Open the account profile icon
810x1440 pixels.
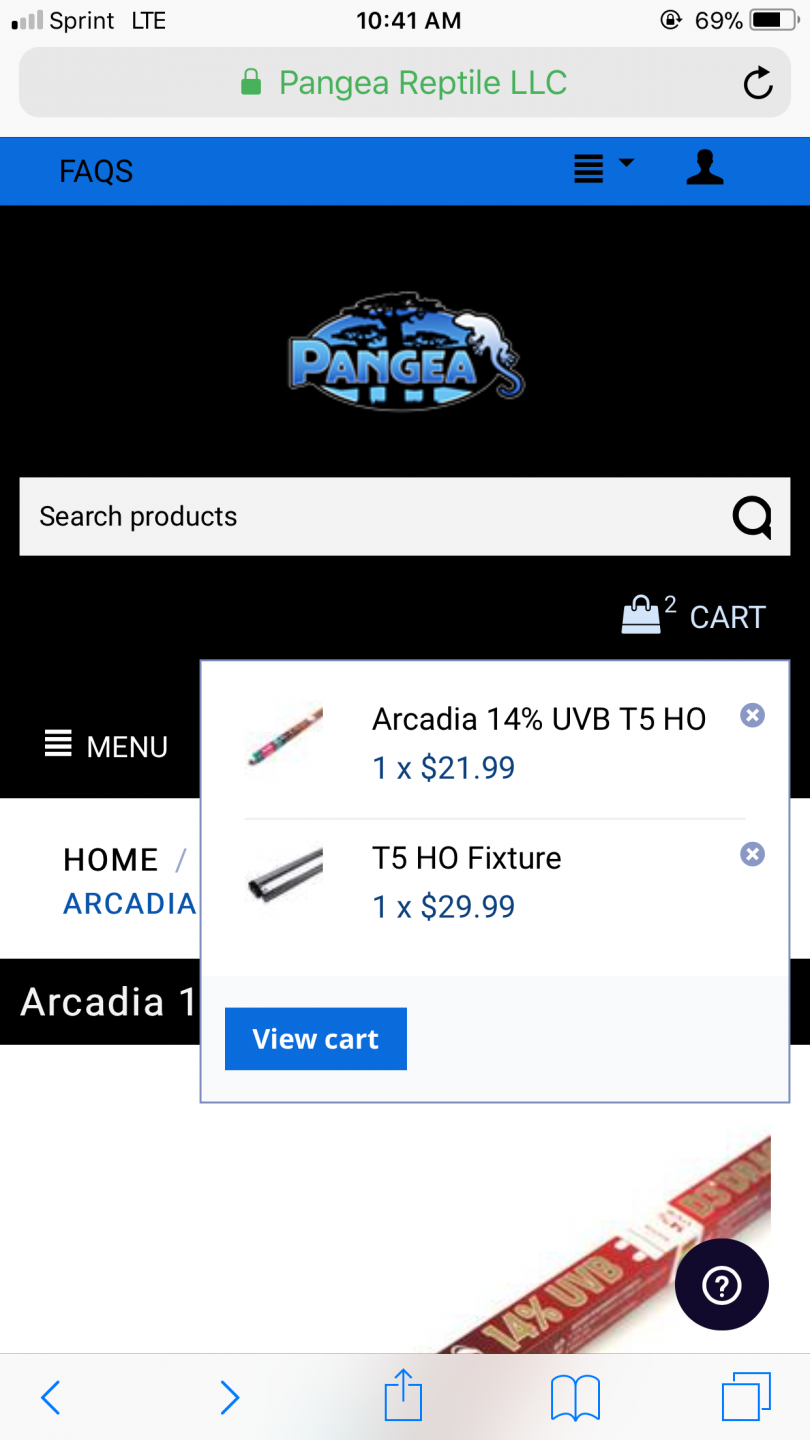[x=705, y=168]
